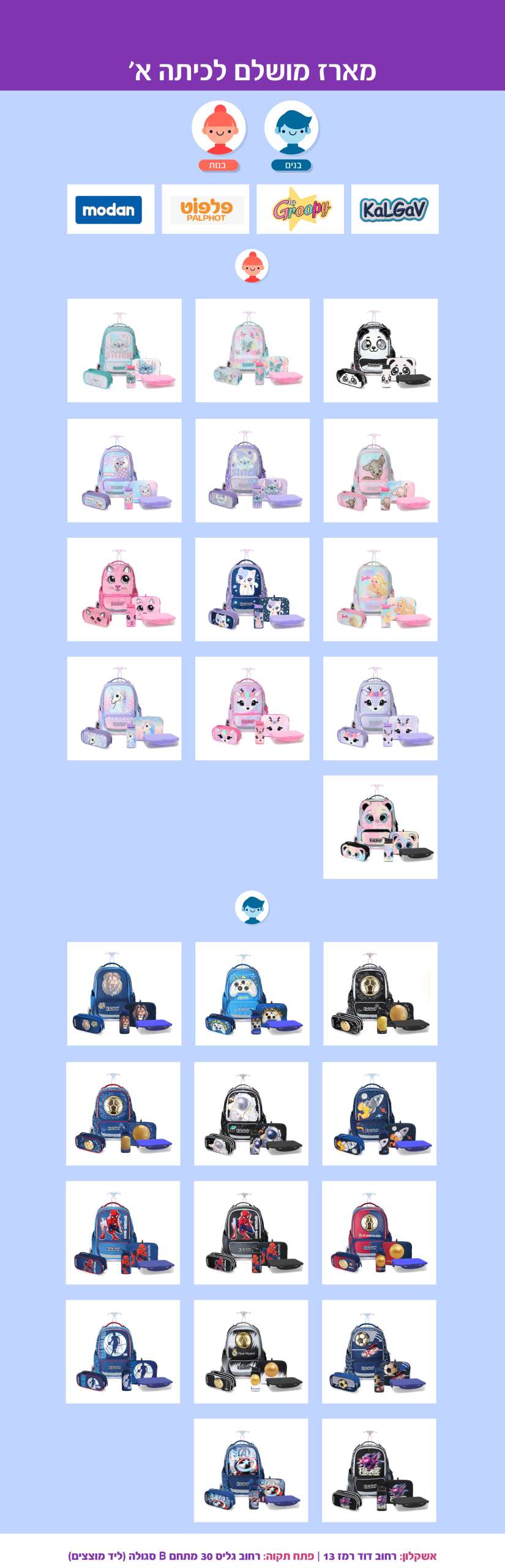The width and height of the screenshot is (505, 1568).
Task: Open the Fortnite backpack set
Action: pos(379,1470)
